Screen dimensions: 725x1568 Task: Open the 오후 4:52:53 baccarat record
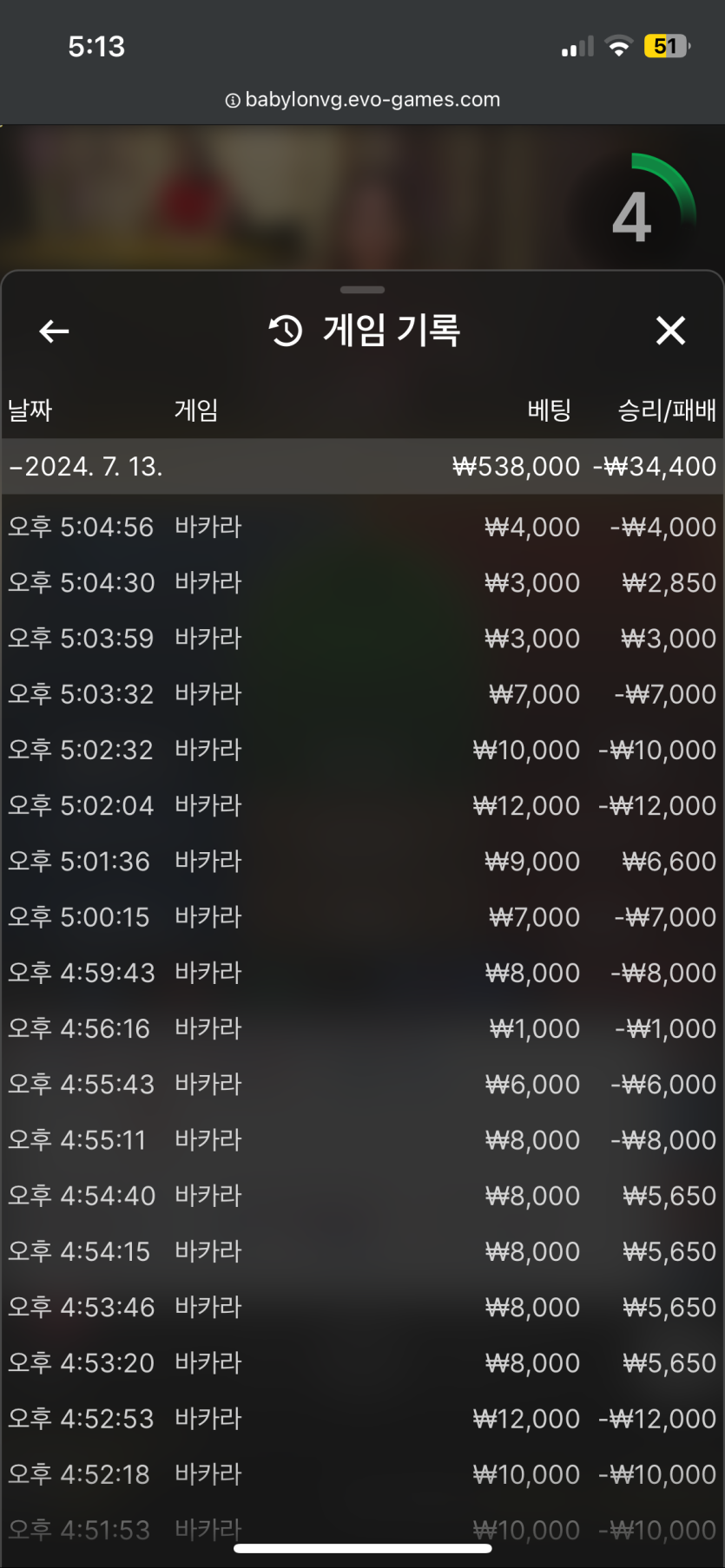point(362,1419)
